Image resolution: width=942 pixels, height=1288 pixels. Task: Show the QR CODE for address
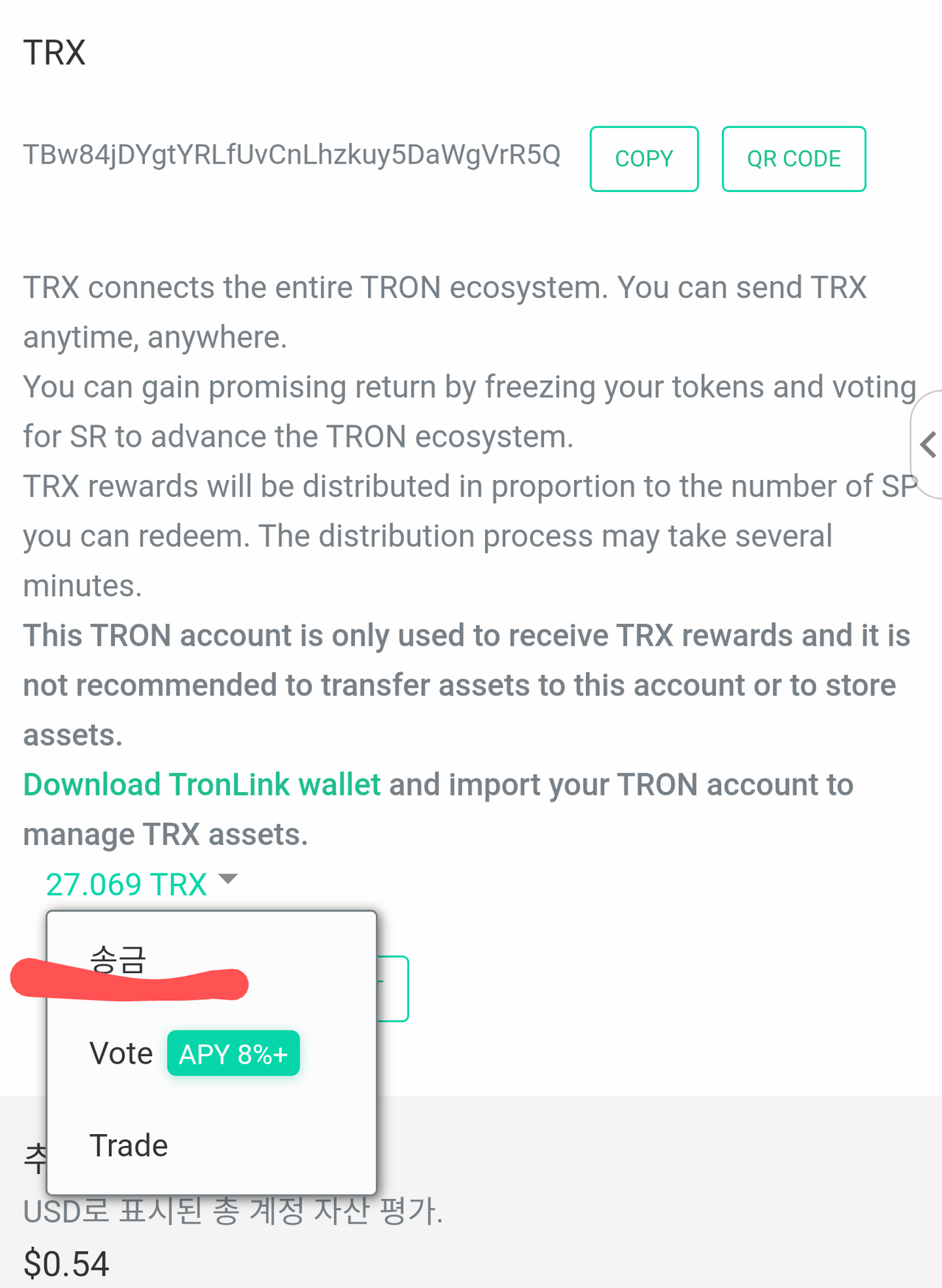coord(793,159)
